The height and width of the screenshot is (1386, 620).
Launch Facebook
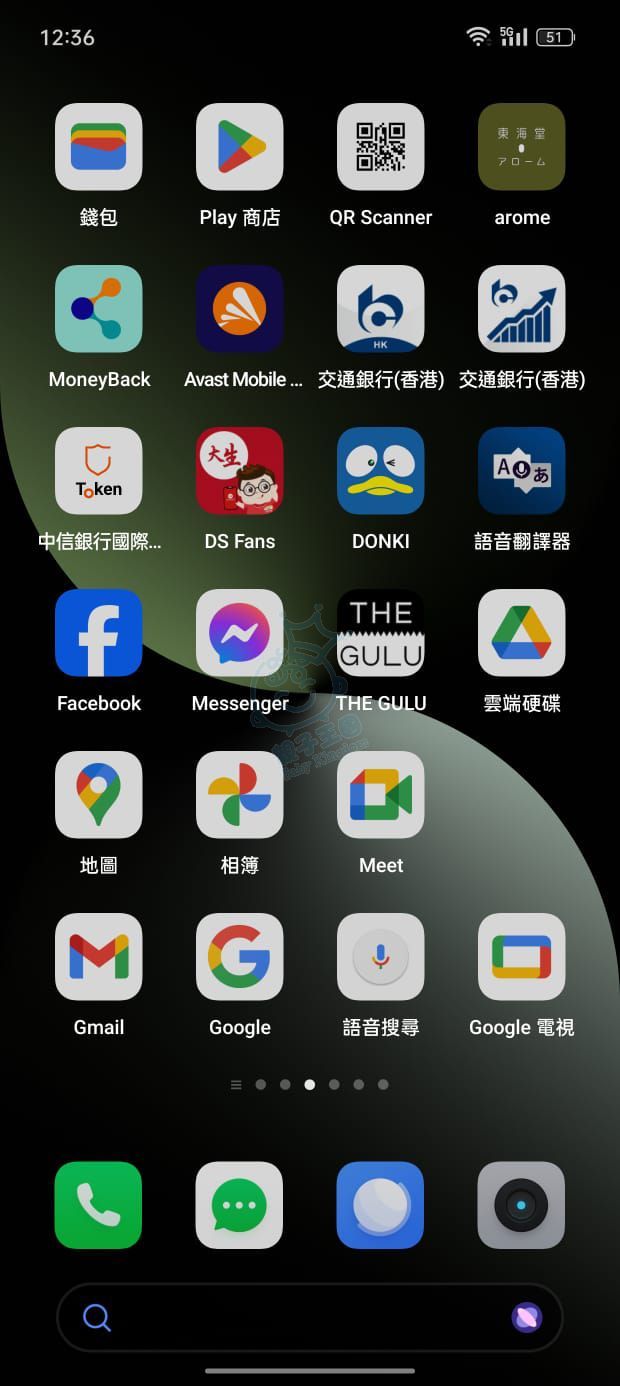coord(98,633)
